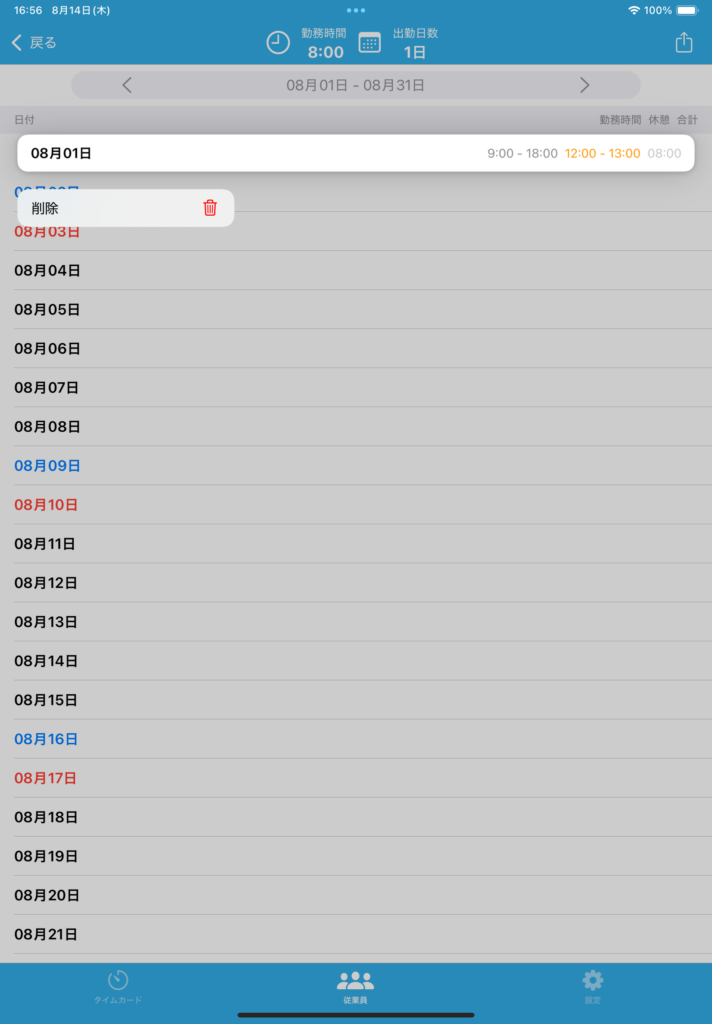712x1024 pixels.
Task: Select the 08月01日 work record row
Action: [x=355, y=153]
